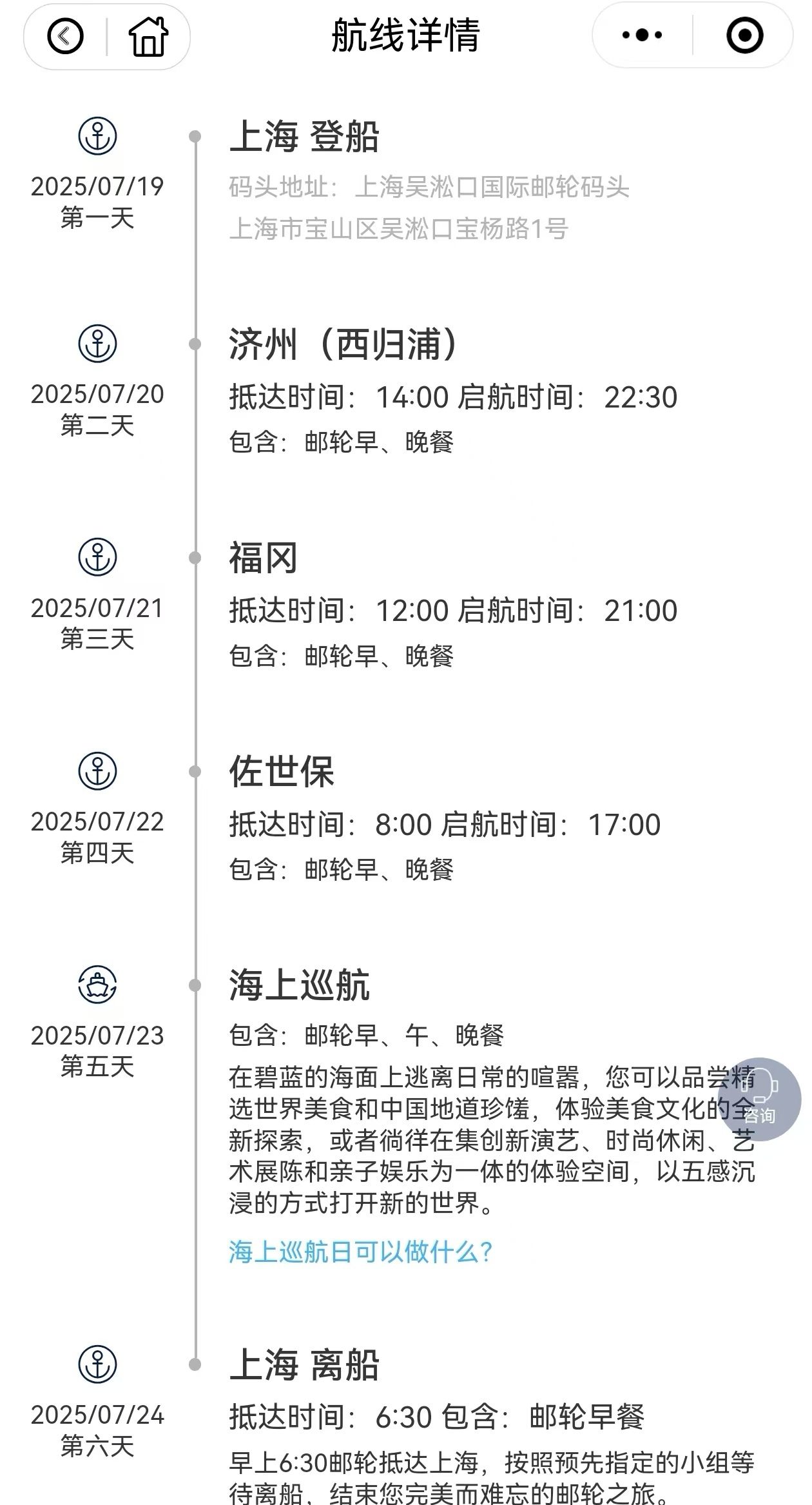Return to the mini program home page

pyautogui.click(x=149, y=36)
